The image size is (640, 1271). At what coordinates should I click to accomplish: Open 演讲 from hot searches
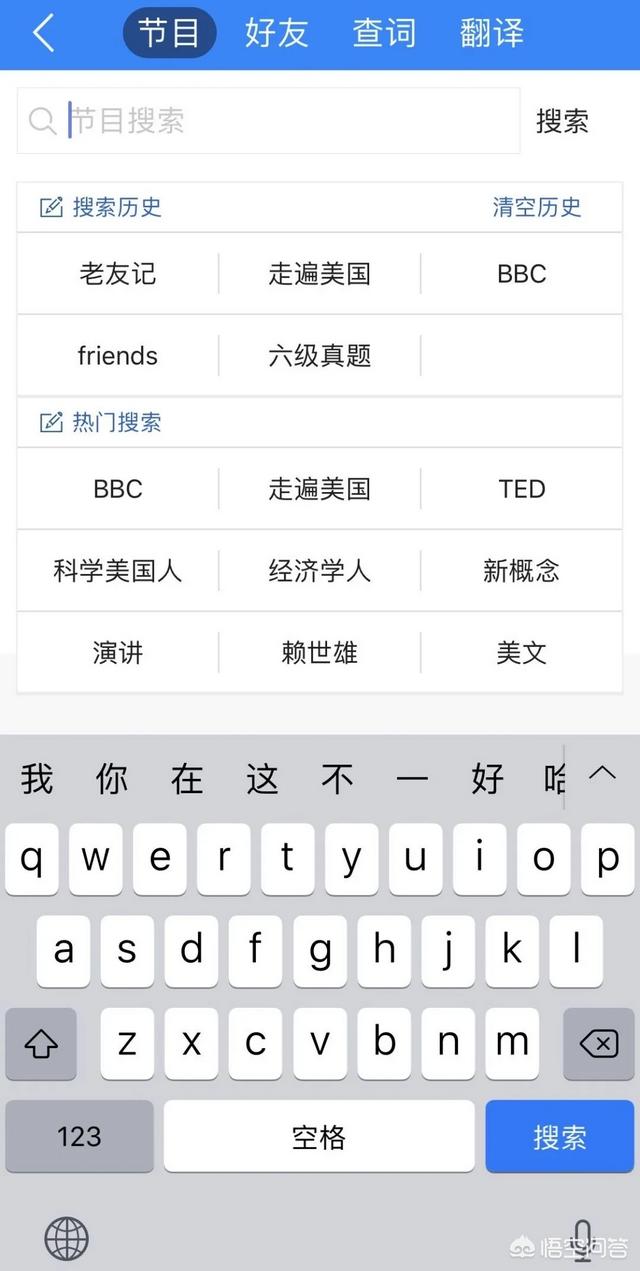[118, 653]
